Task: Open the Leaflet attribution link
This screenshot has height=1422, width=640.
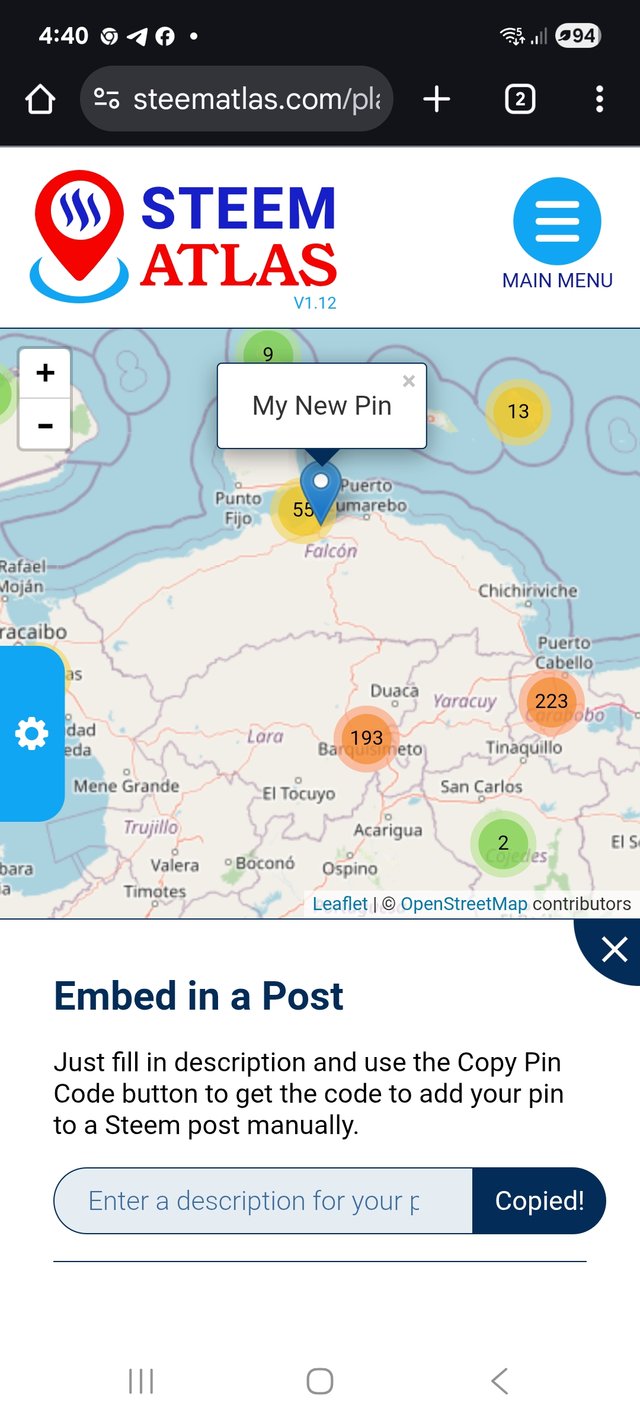Action: (340, 903)
